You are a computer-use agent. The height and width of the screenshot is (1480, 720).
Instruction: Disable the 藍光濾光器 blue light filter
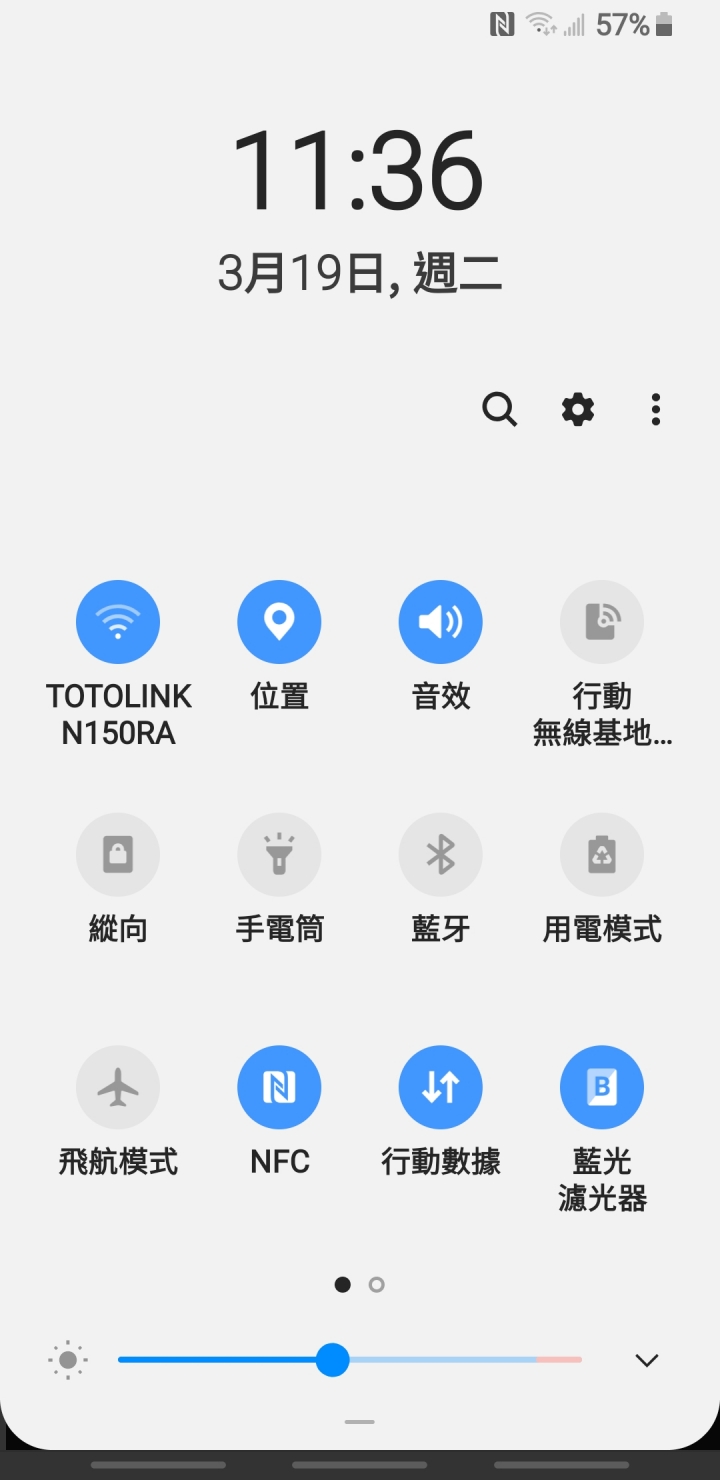[601, 1087]
